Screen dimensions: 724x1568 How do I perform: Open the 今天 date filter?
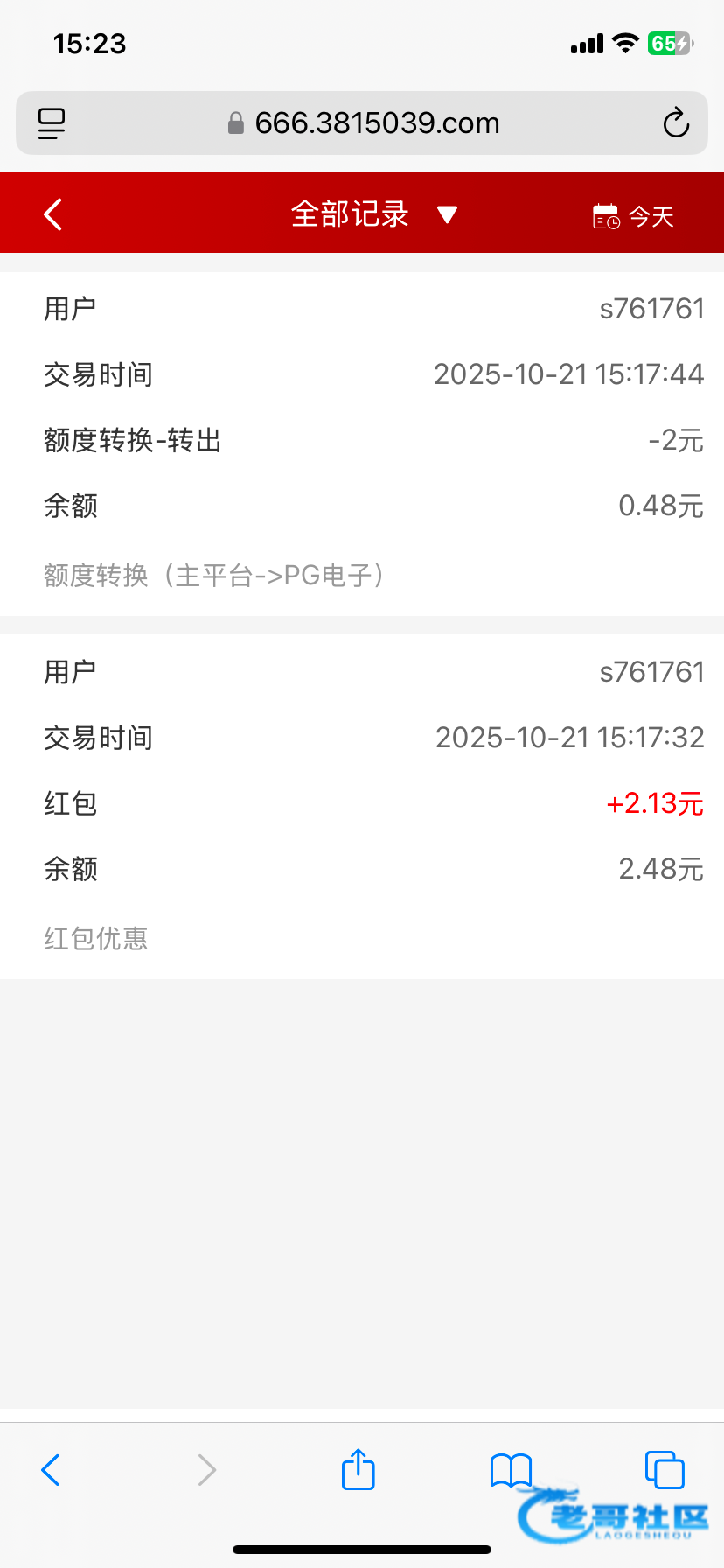(634, 216)
